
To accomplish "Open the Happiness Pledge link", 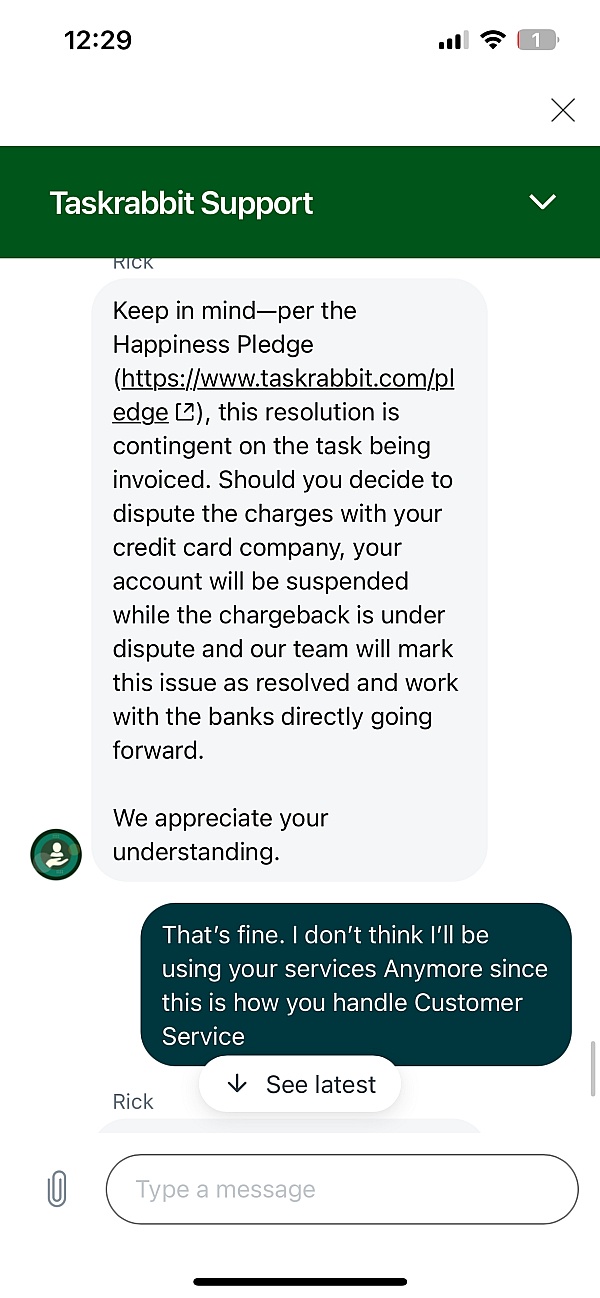I will point(283,395).
